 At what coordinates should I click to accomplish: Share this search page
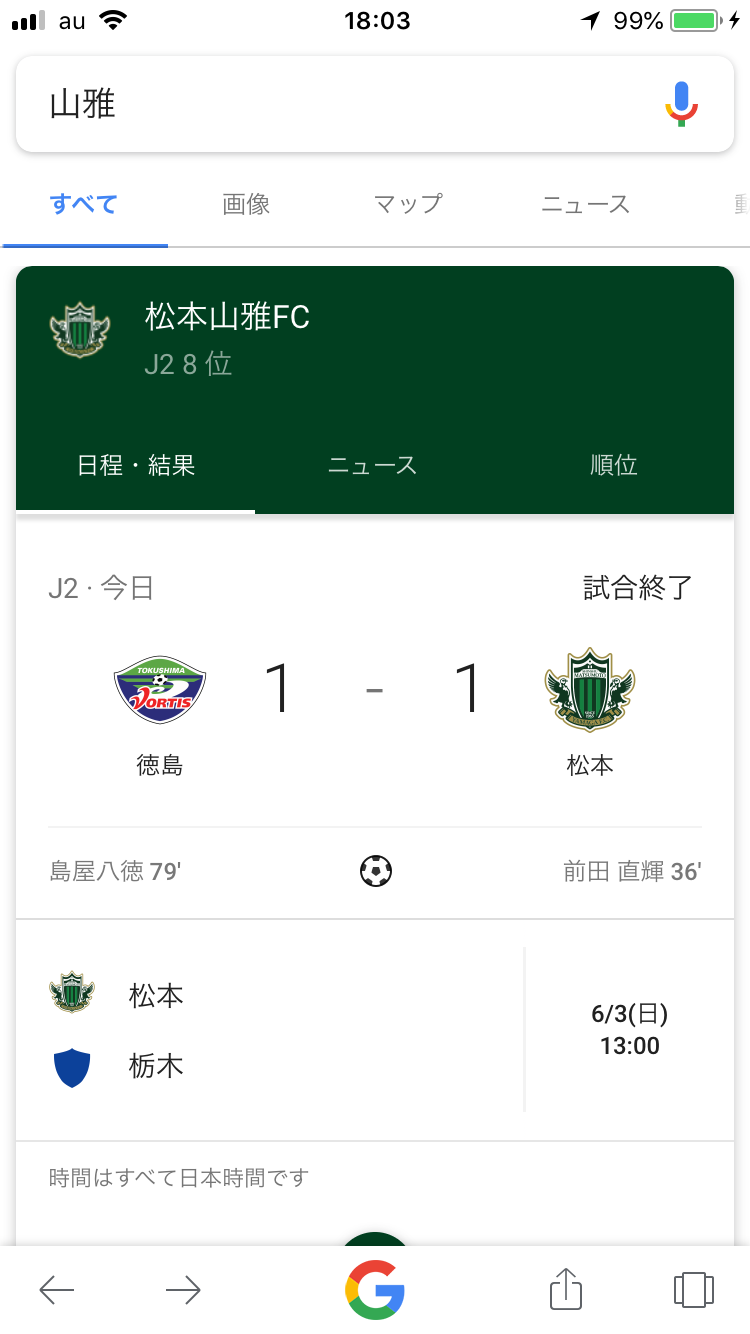(566, 1288)
